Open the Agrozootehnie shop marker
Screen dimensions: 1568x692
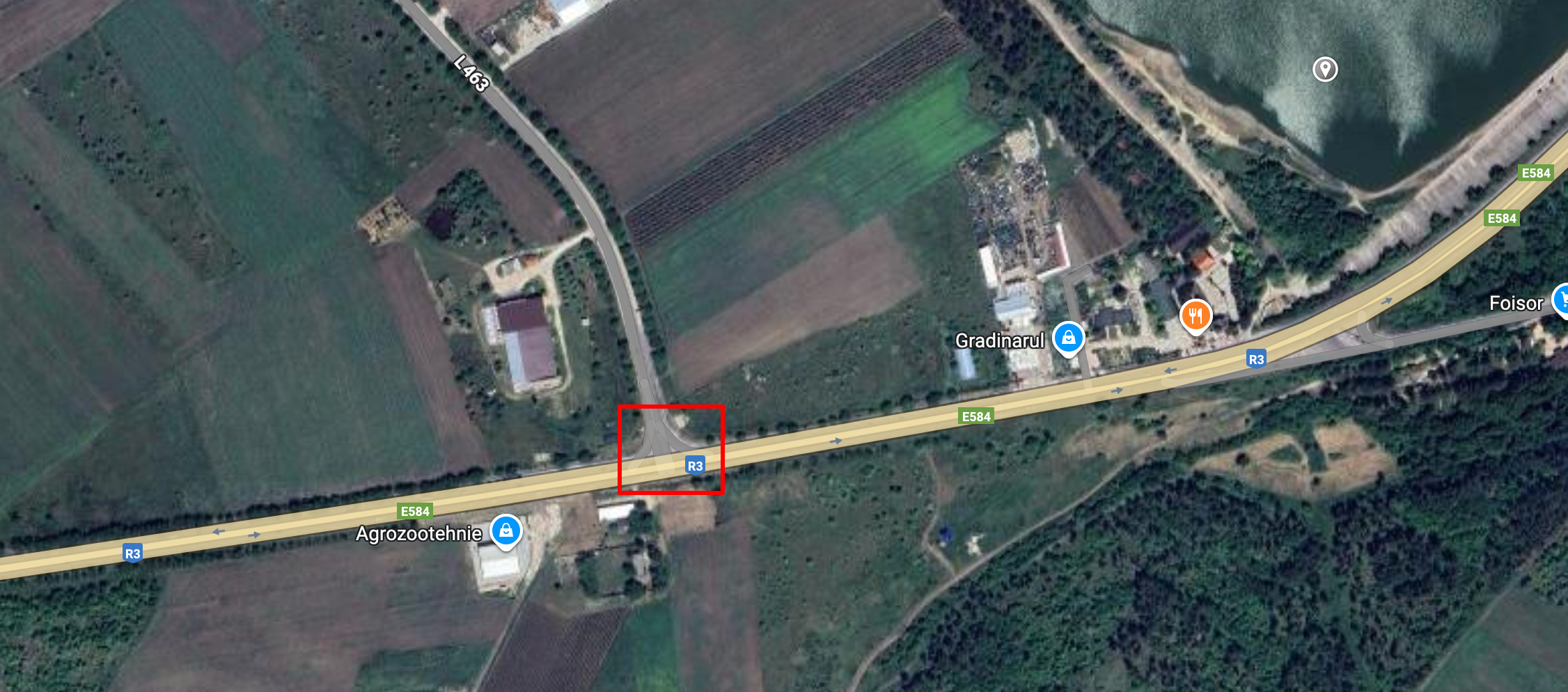point(505,531)
